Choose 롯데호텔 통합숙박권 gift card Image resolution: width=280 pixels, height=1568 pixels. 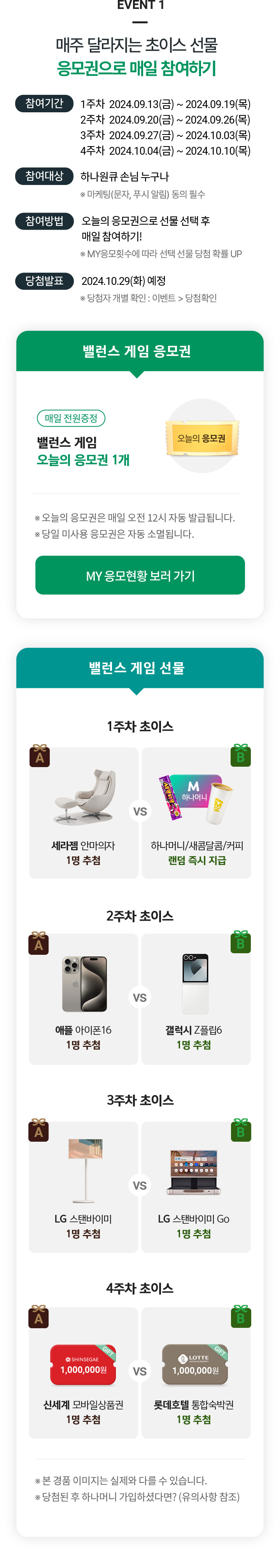pos(195,1373)
